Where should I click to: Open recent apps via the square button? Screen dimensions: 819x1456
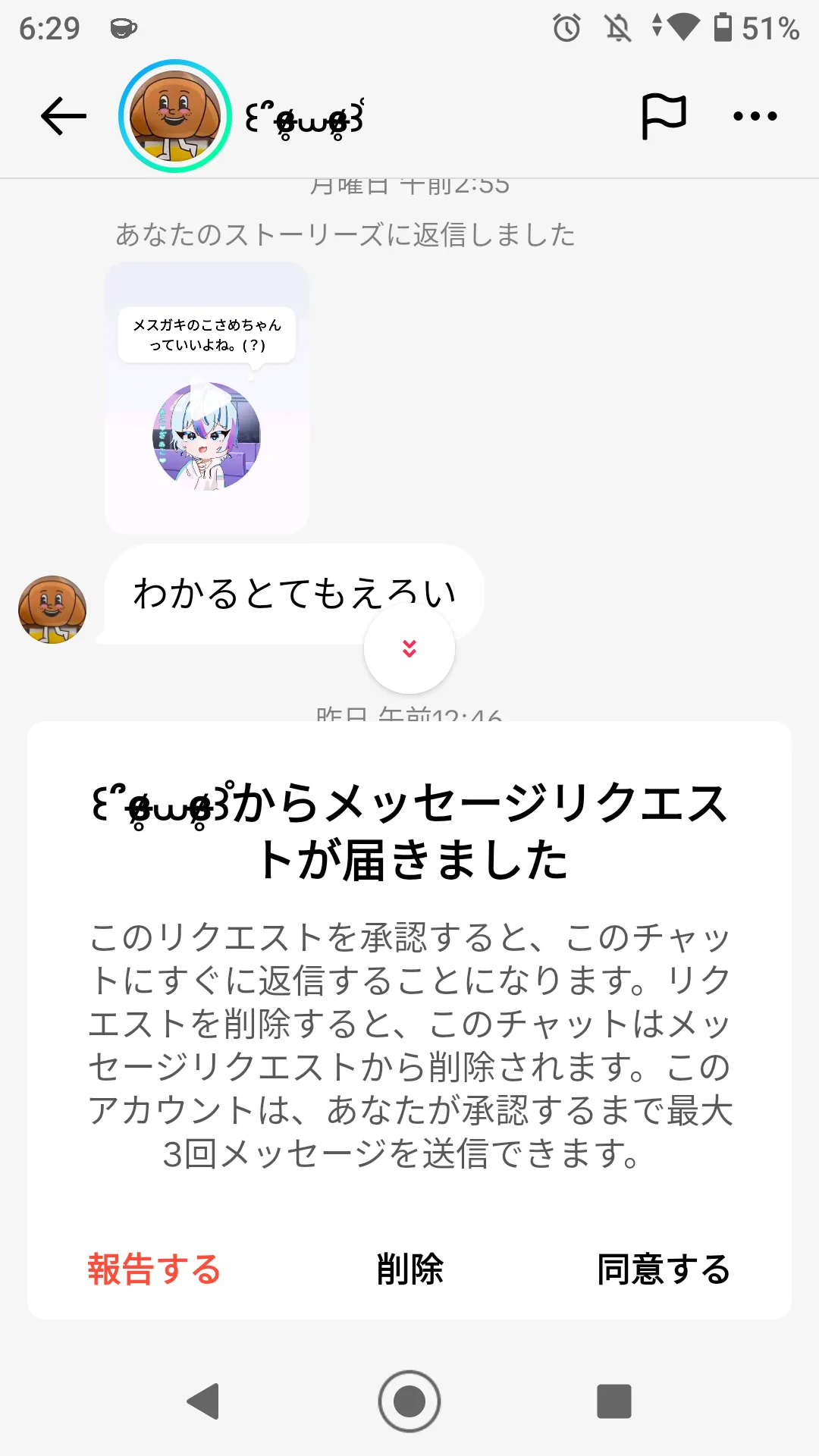click(614, 1401)
